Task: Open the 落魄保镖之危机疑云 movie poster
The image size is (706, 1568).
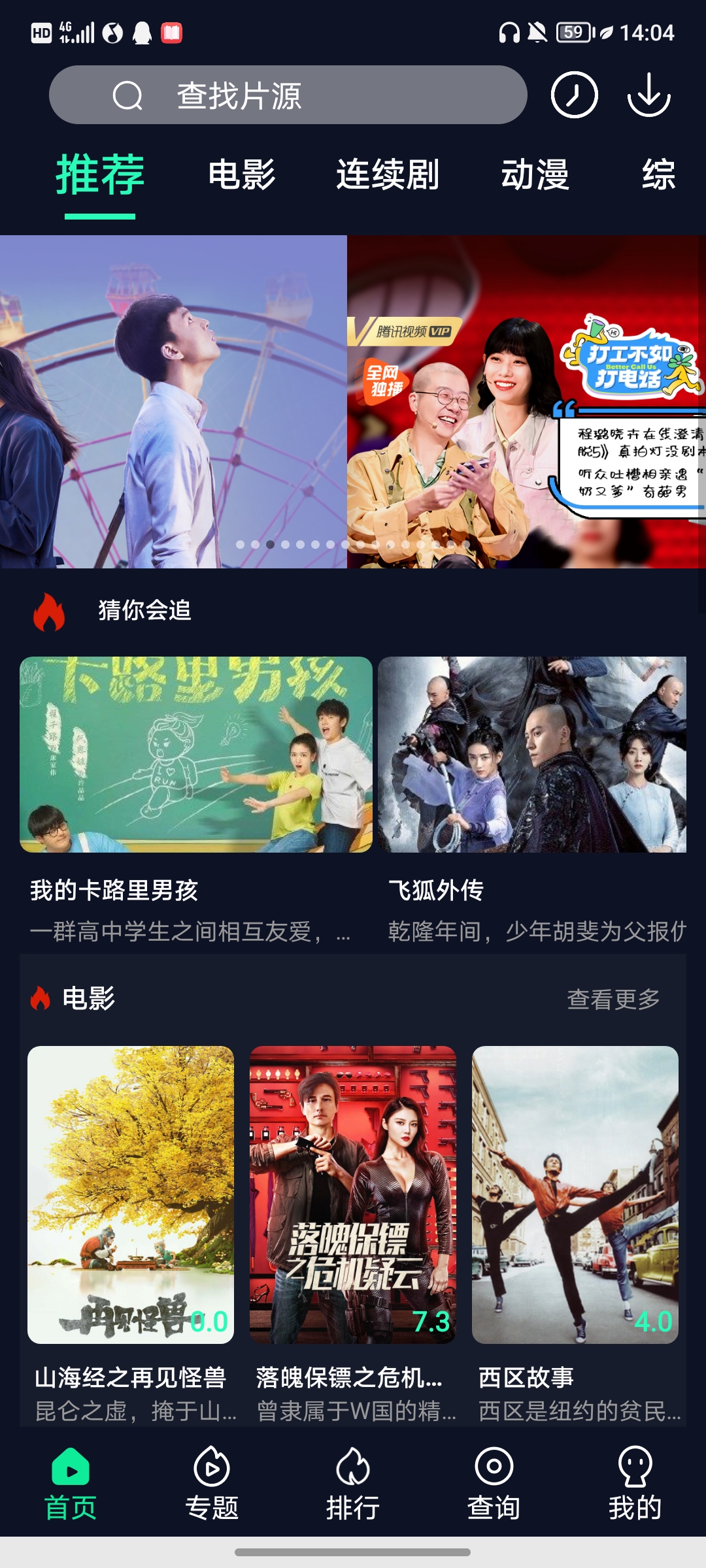Action: coord(353,1195)
